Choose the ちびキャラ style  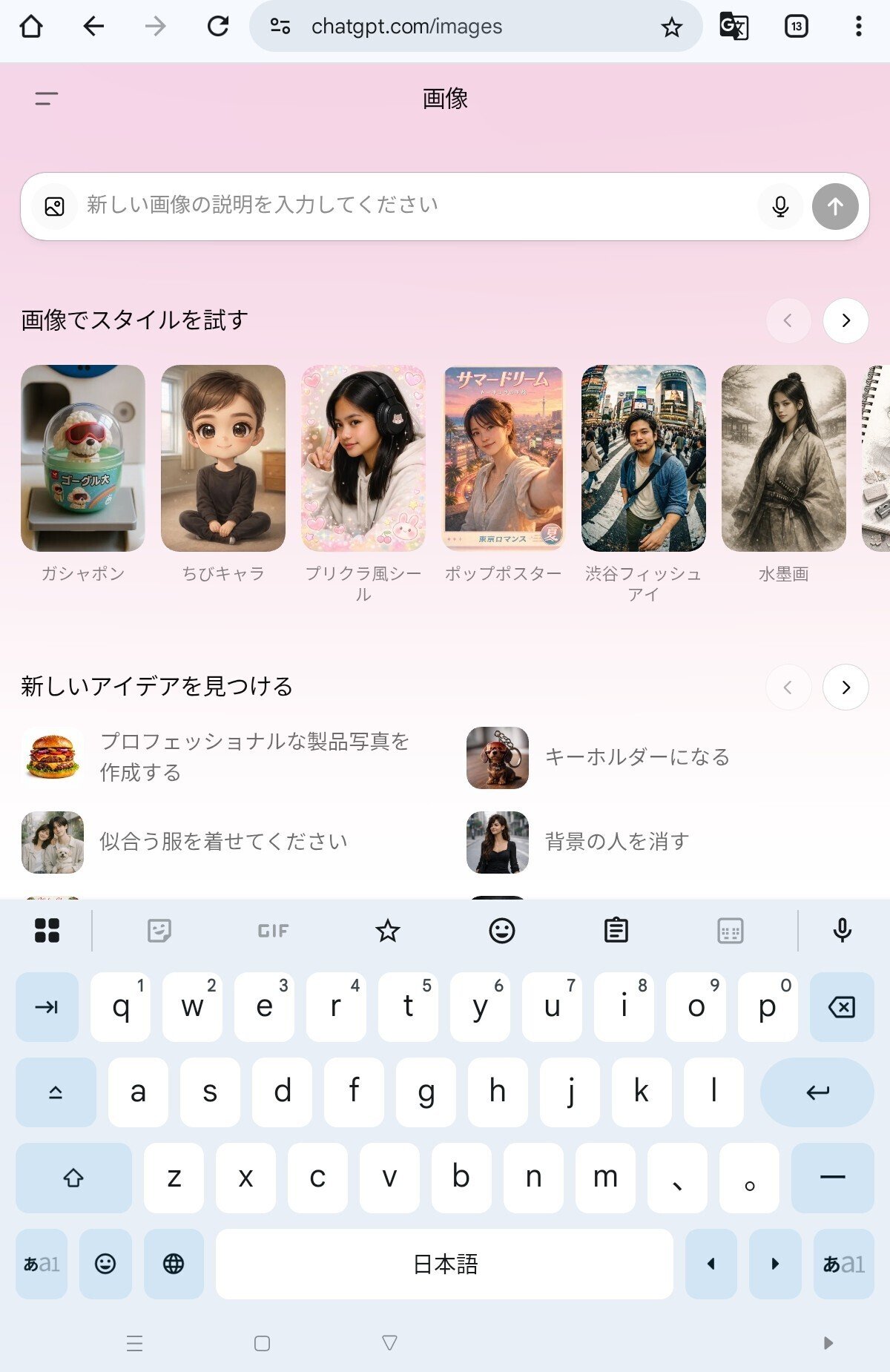[223, 458]
